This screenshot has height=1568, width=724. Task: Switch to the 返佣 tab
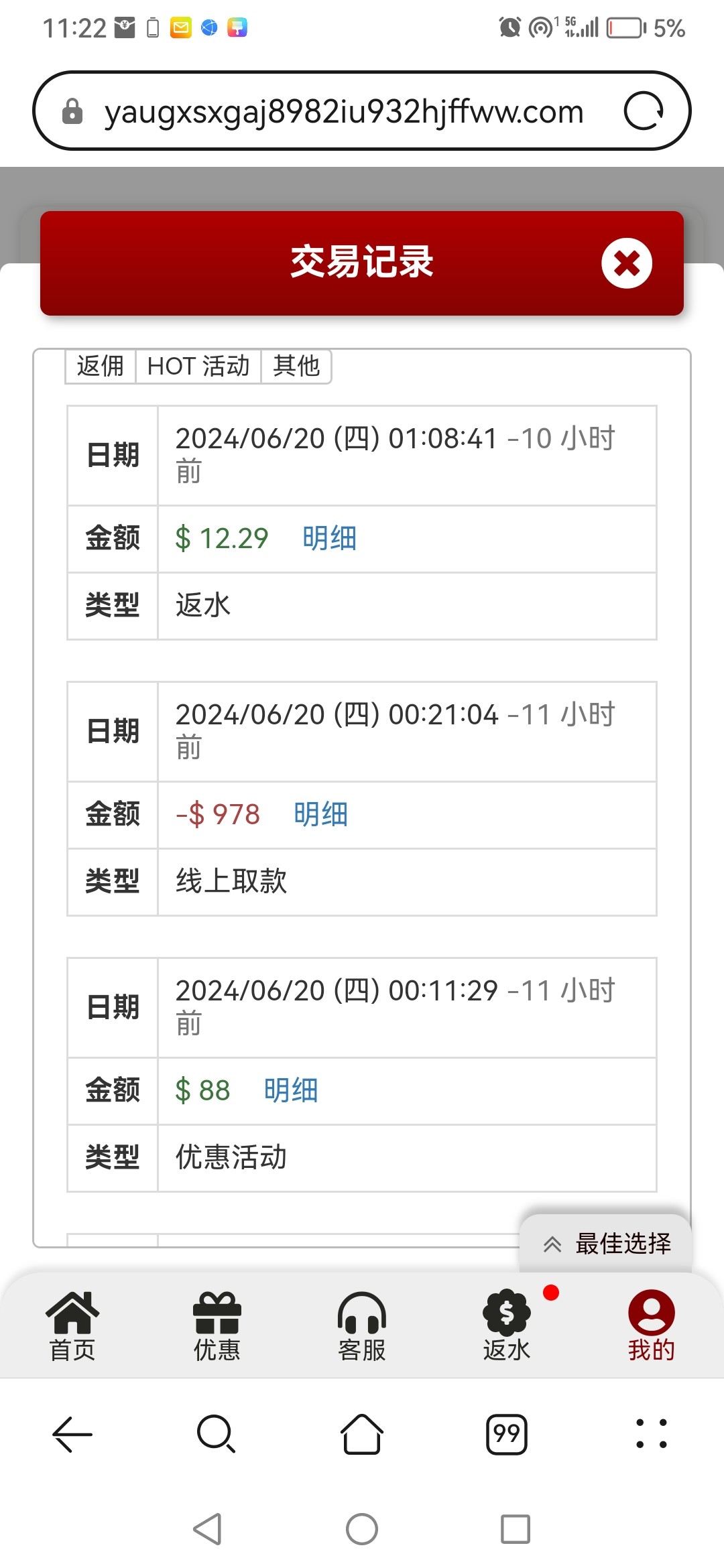101,367
